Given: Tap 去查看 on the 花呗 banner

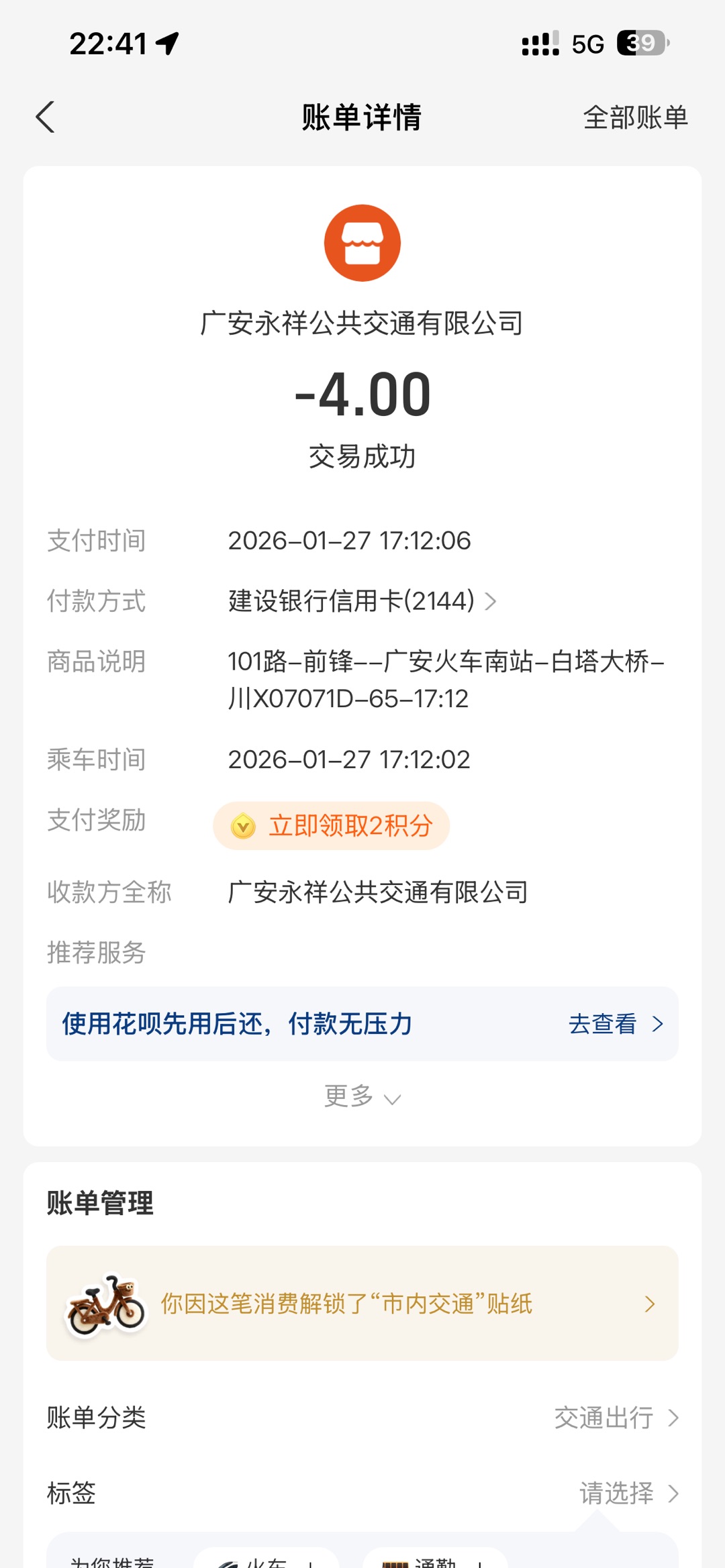Looking at the screenshot, I should tap(614, 1024).
